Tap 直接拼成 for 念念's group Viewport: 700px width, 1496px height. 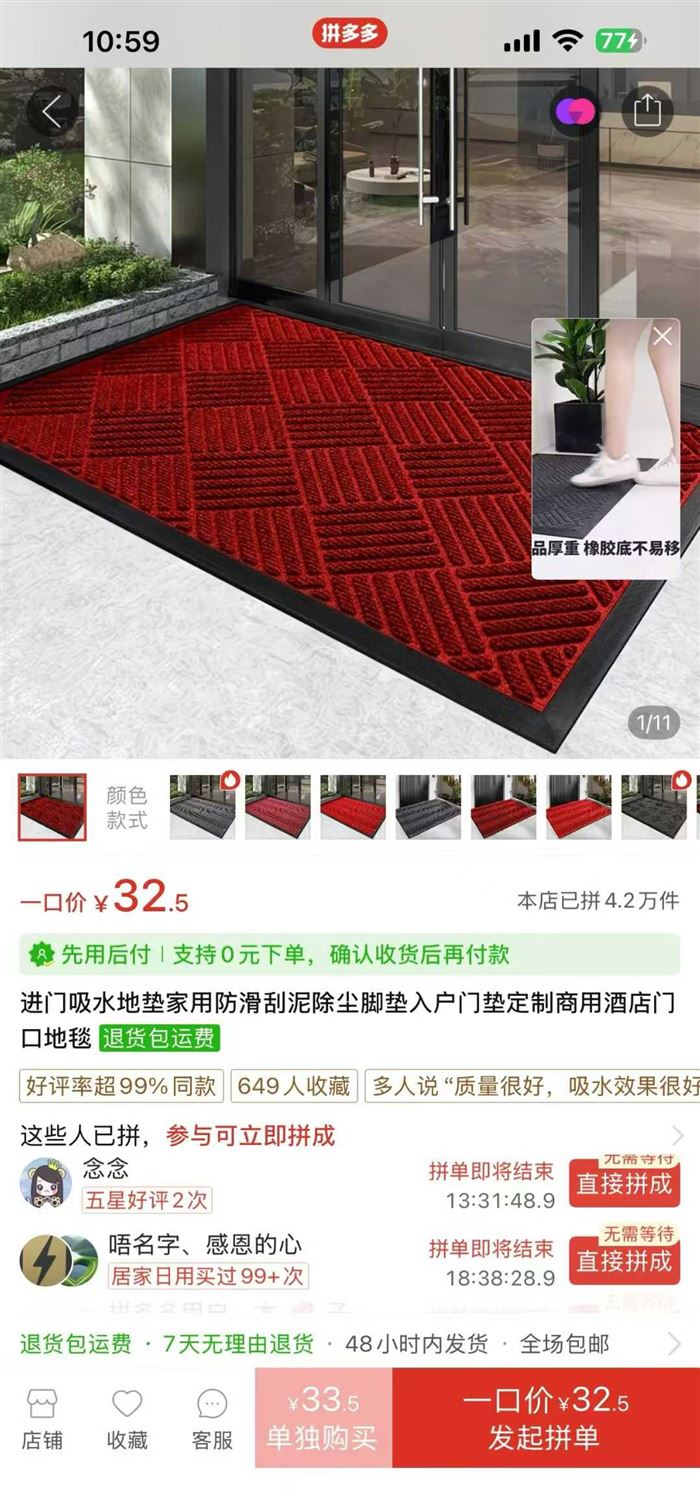tap(623, 1185)
